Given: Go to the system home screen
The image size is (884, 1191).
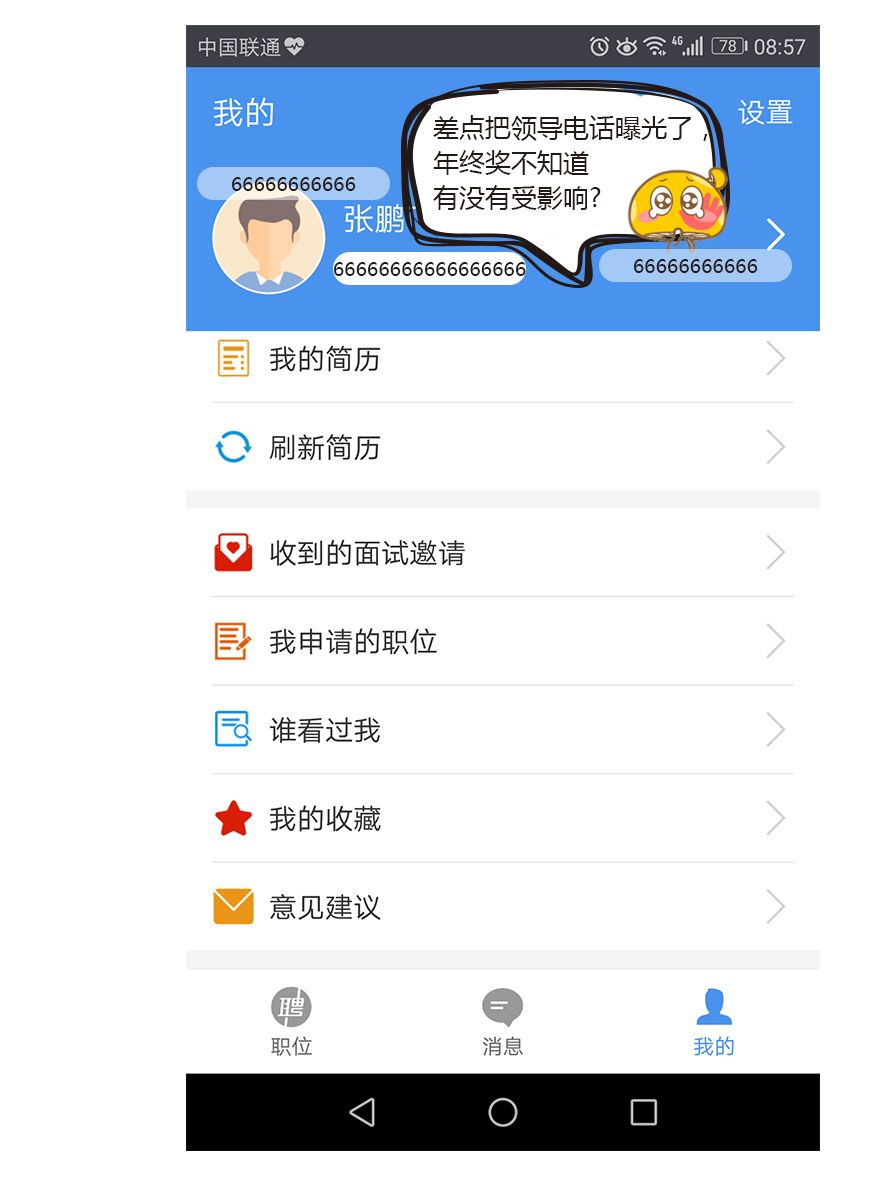Looking at the screenshot, I should click(x=502, y=1112).
